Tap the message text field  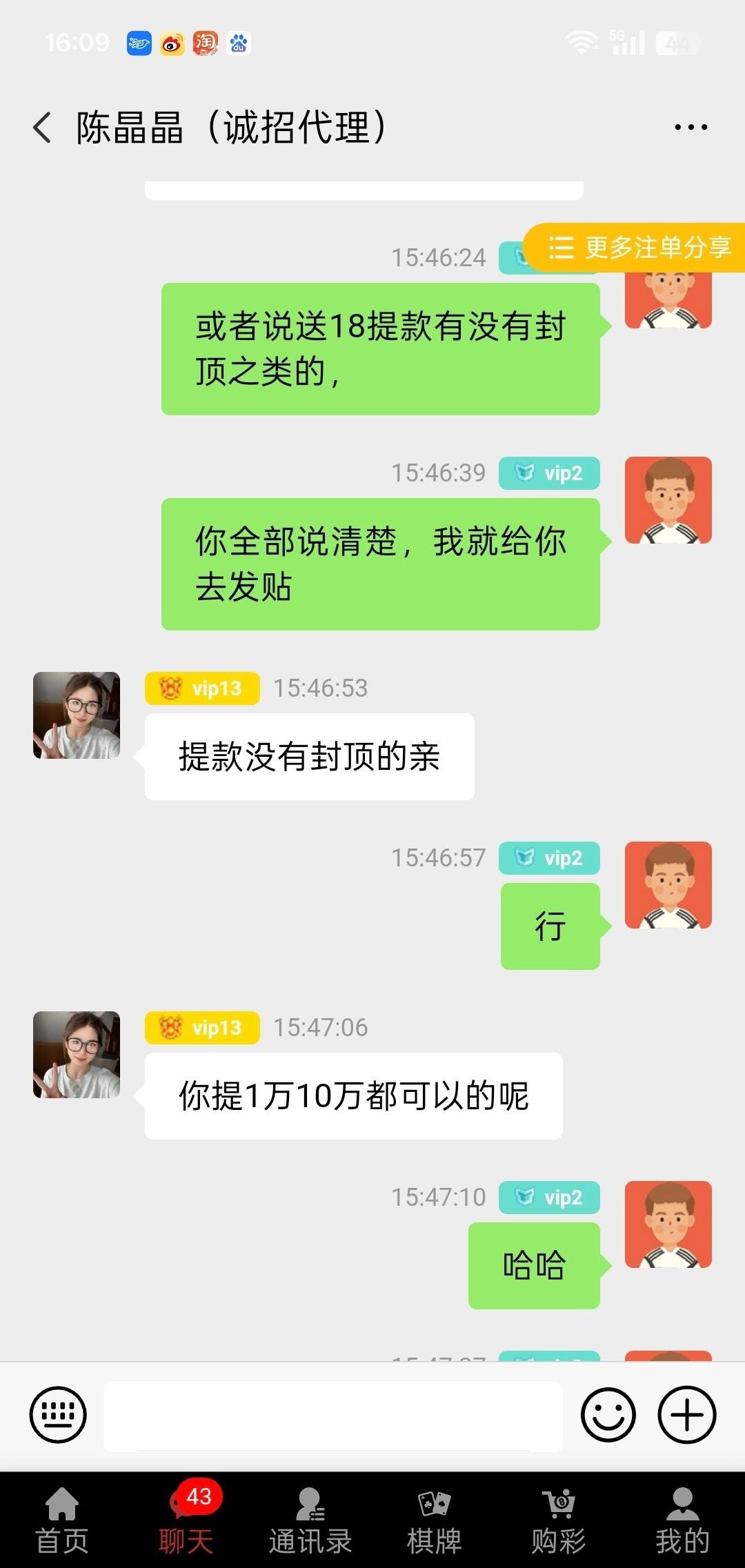point(333,1416)
